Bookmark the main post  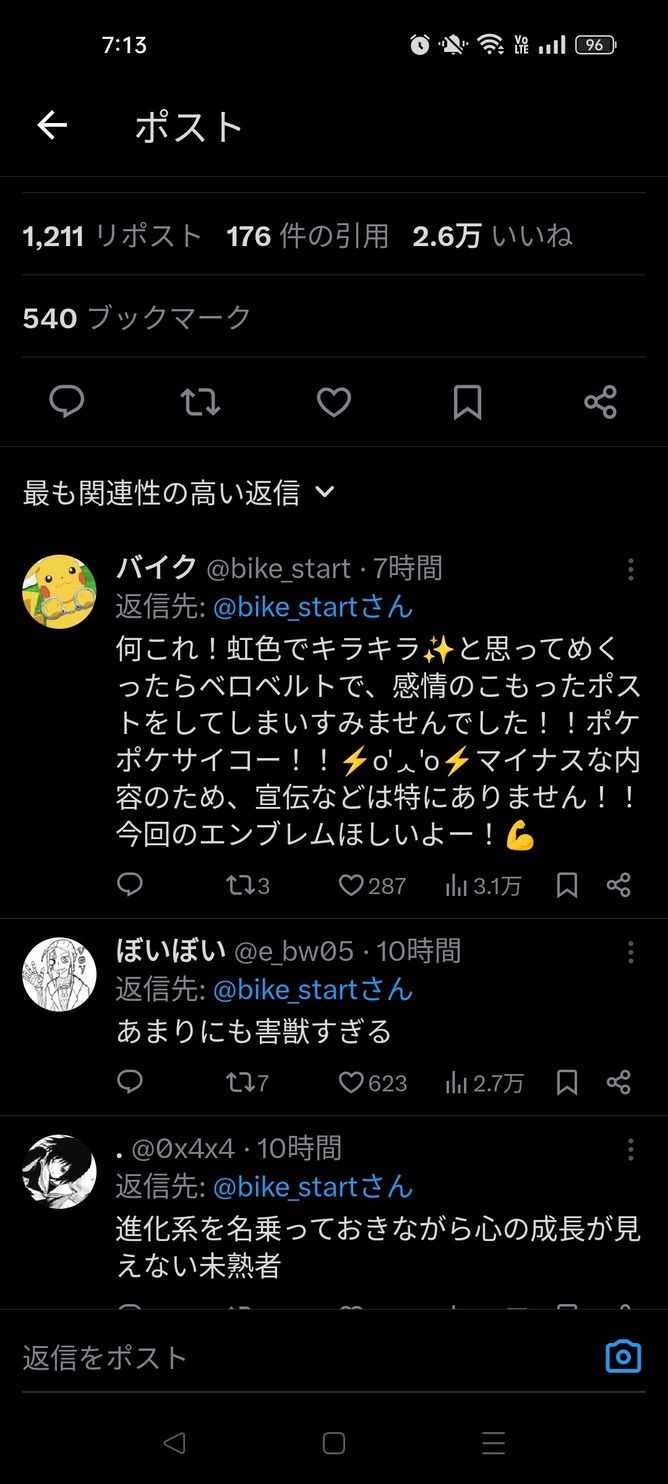coord(467,402)
